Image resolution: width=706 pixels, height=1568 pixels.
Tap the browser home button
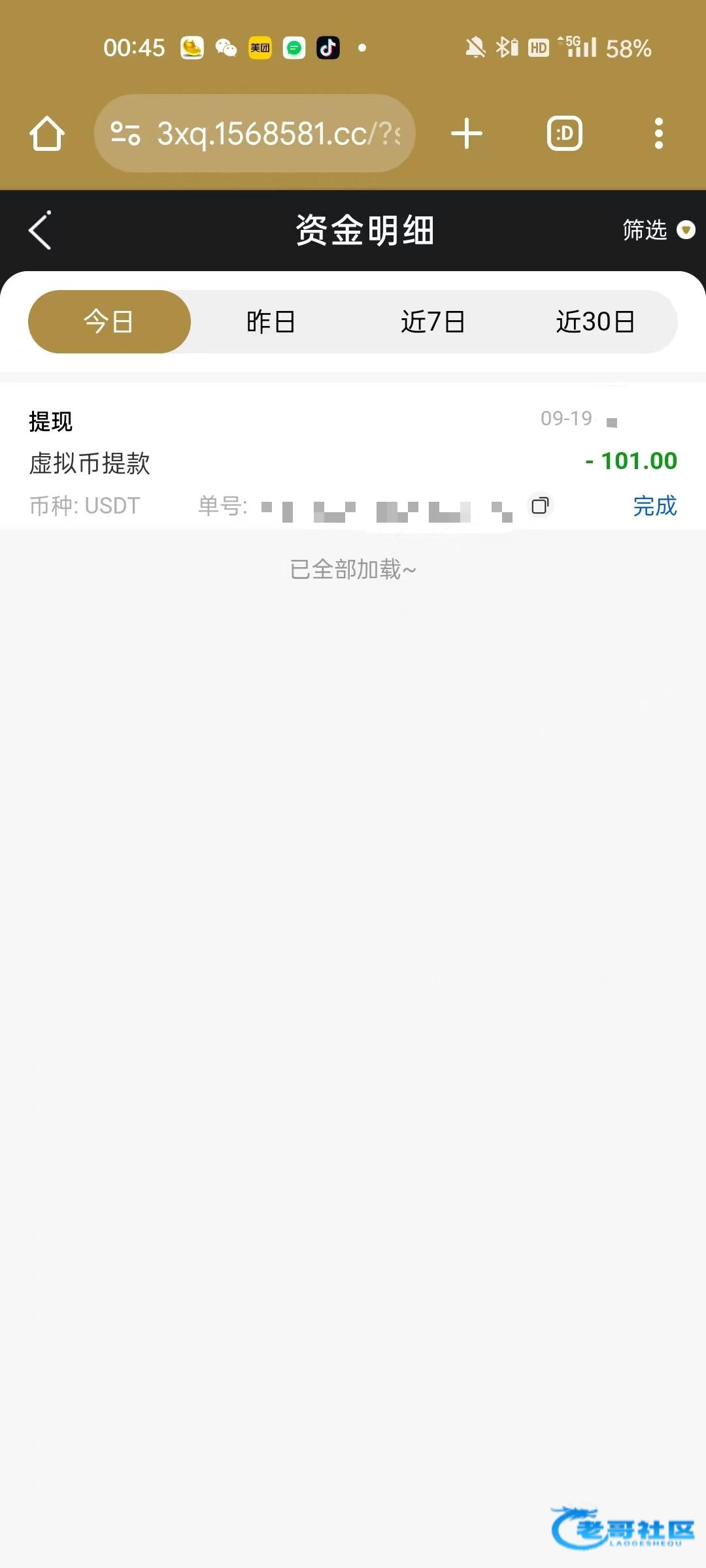pos(47,134)
